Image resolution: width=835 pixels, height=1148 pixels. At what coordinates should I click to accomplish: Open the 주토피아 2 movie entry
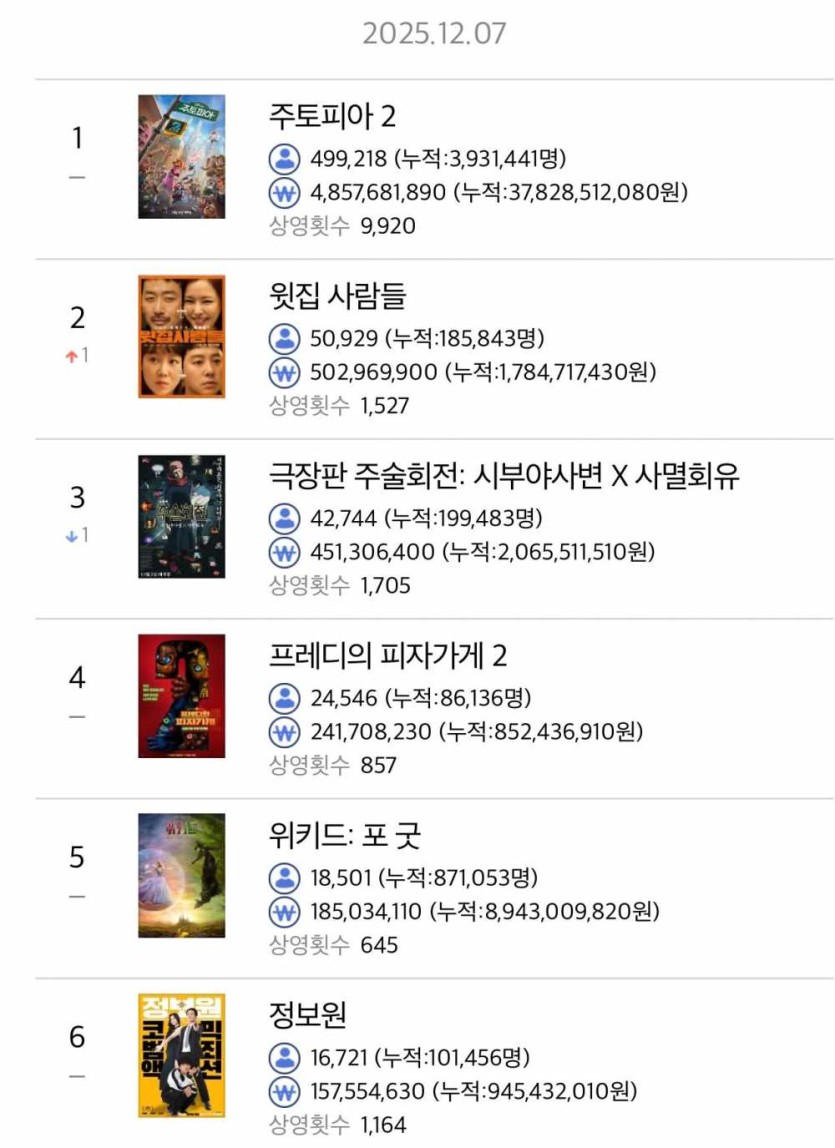coord(333,116)
